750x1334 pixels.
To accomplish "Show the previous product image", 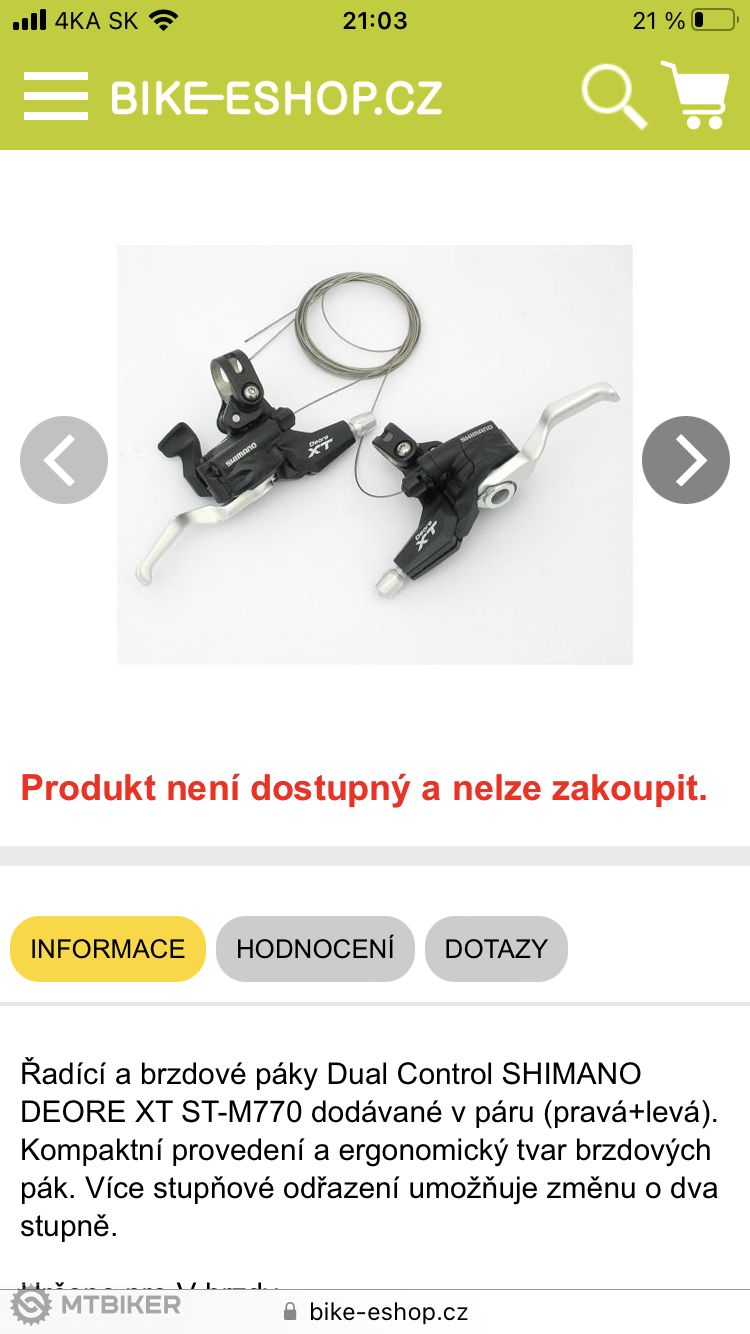I will pyautogui.click(x=64, y=460).
